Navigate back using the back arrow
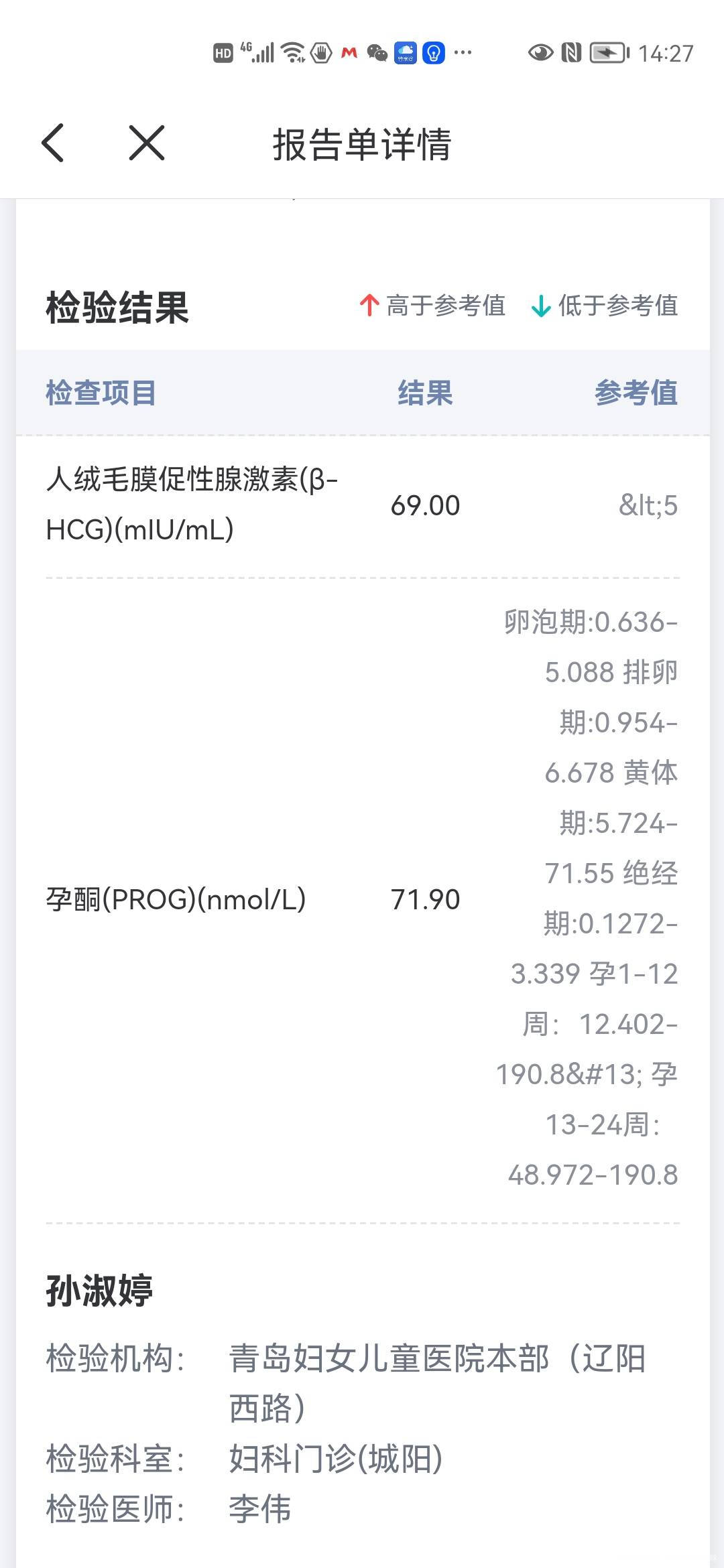Screen dimensions: 724x1568 tap(53, 143)
